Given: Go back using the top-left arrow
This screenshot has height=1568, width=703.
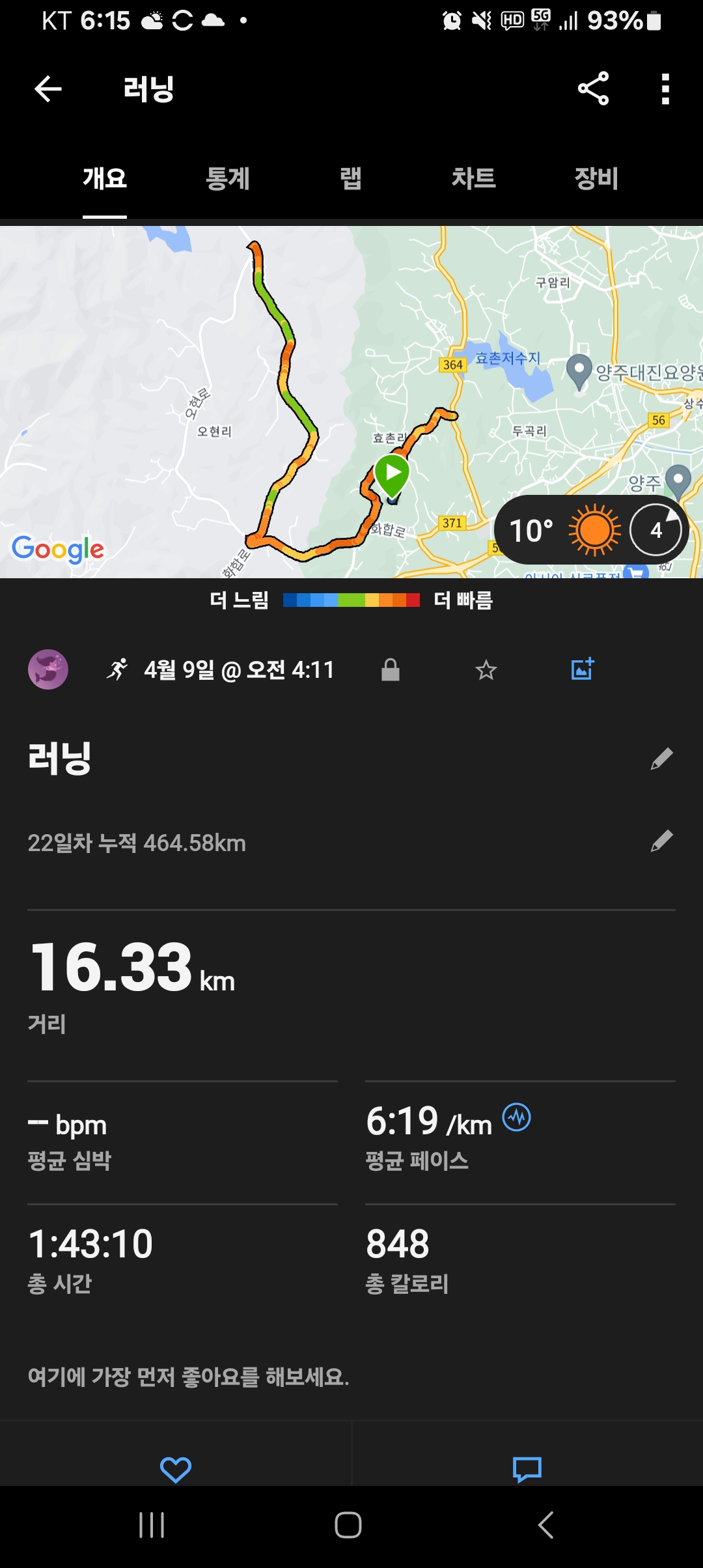Looking at the screenshot, I should pos(48,89).
